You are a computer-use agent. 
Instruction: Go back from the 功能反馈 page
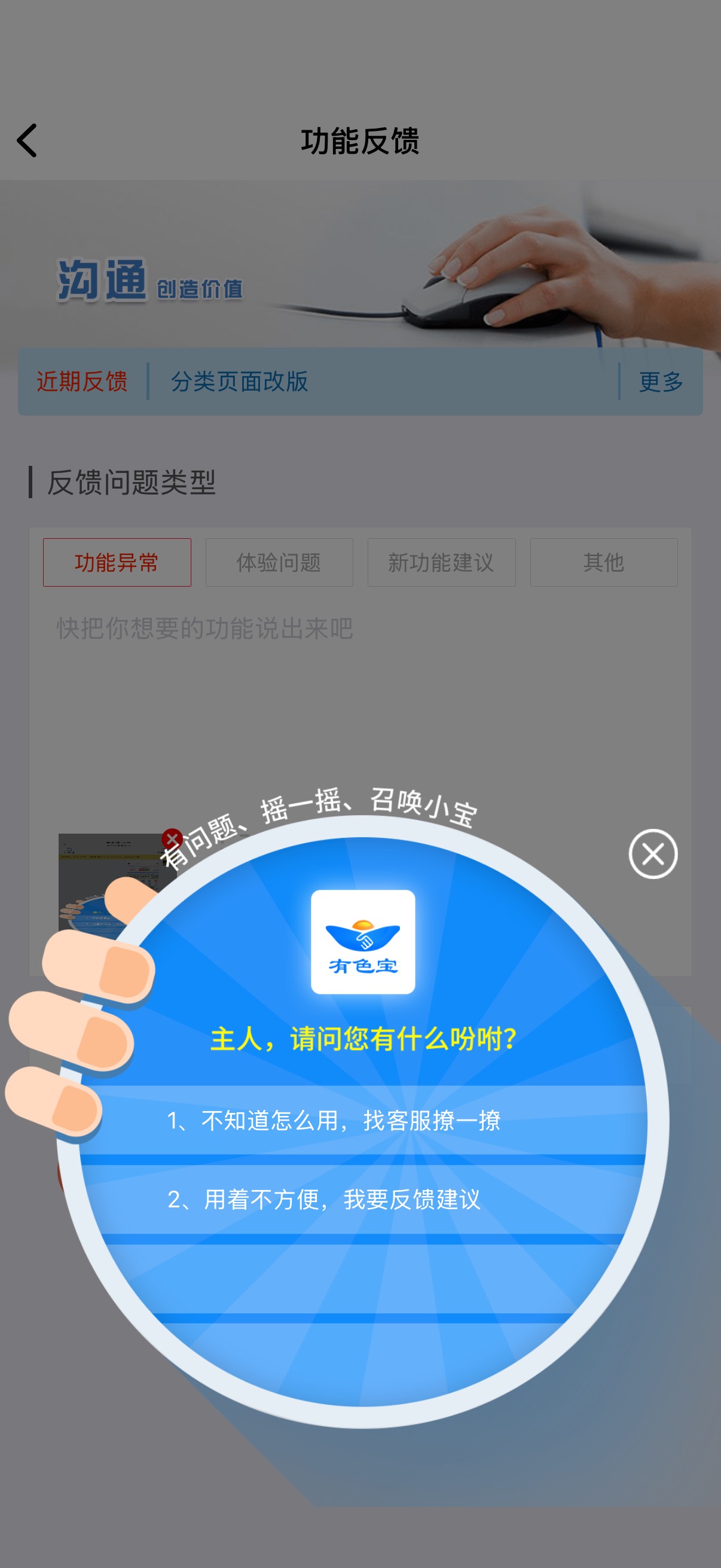(27, 141)
